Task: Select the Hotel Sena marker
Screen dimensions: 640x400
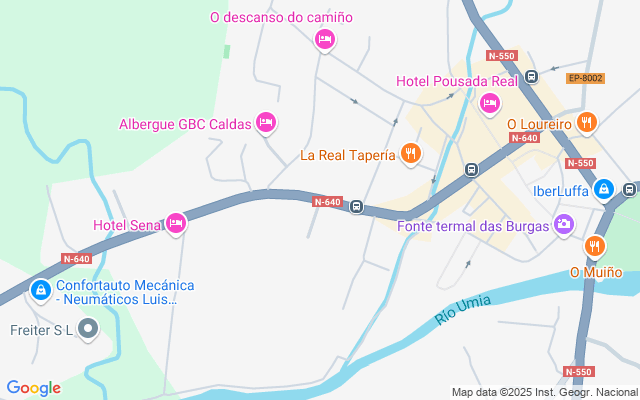Action: coord(177,223)
